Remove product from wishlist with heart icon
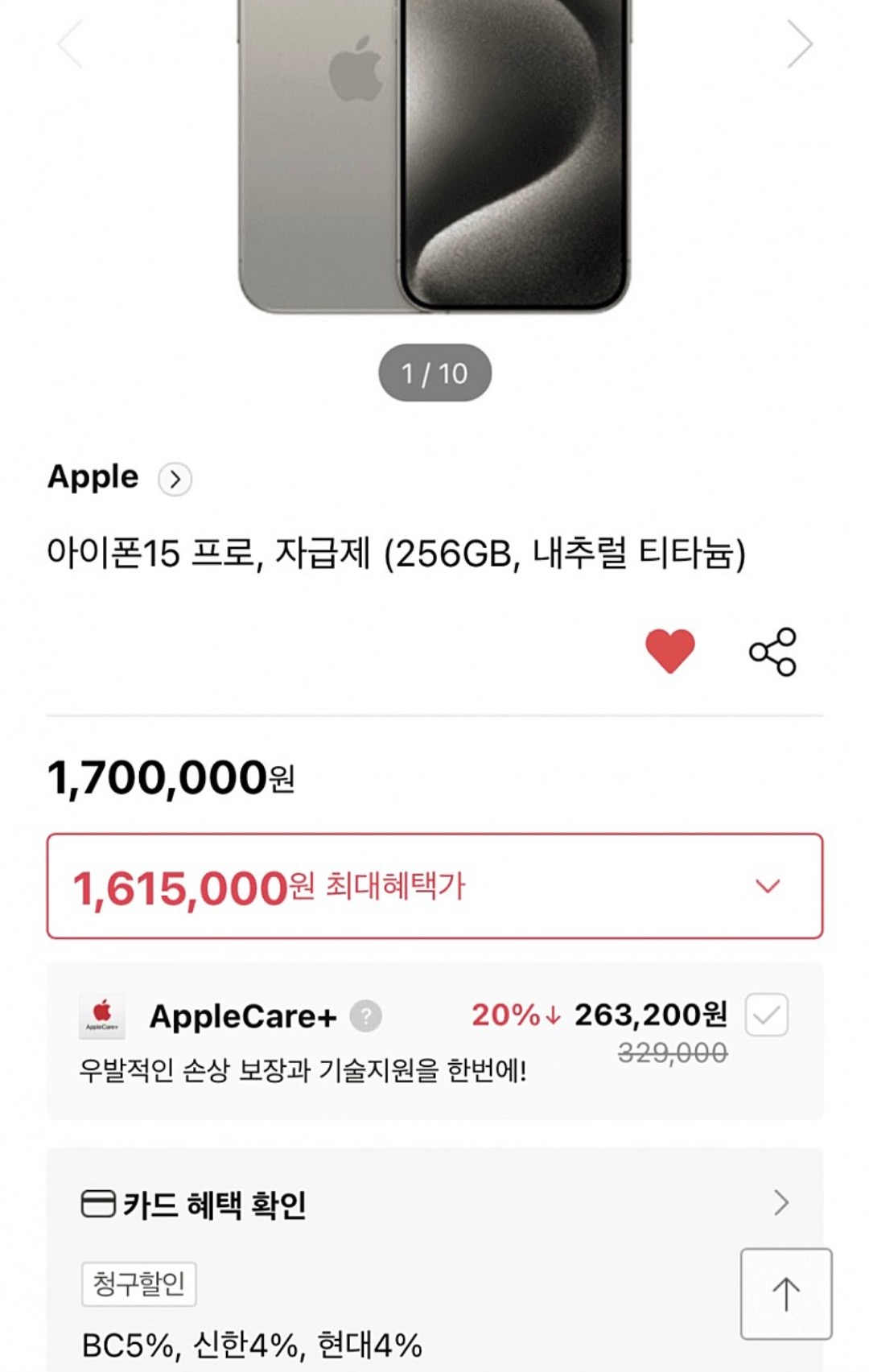Image resolution: width=869 pixels, height=1372 pixels. [669, 650]
